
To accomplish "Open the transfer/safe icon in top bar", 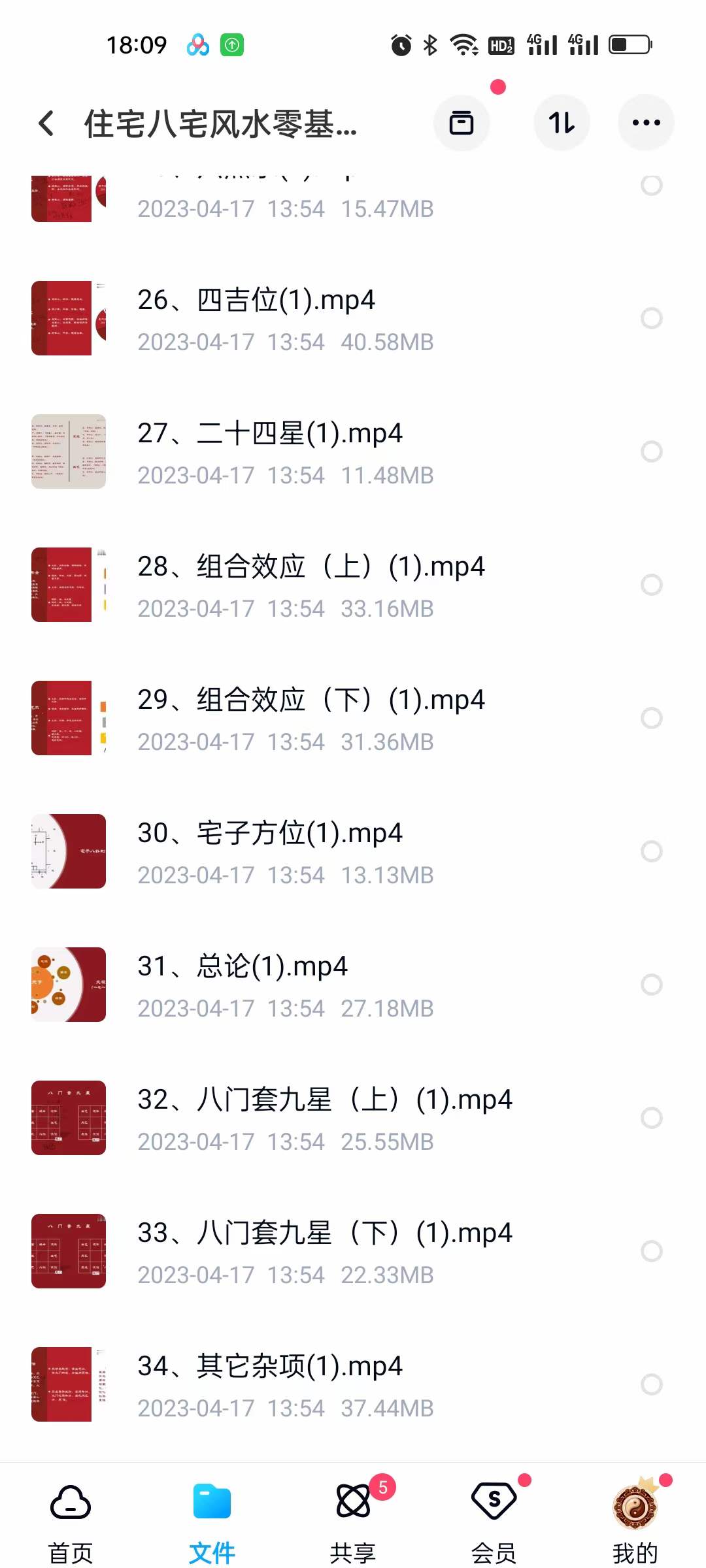I will click(x=462, y=122).
